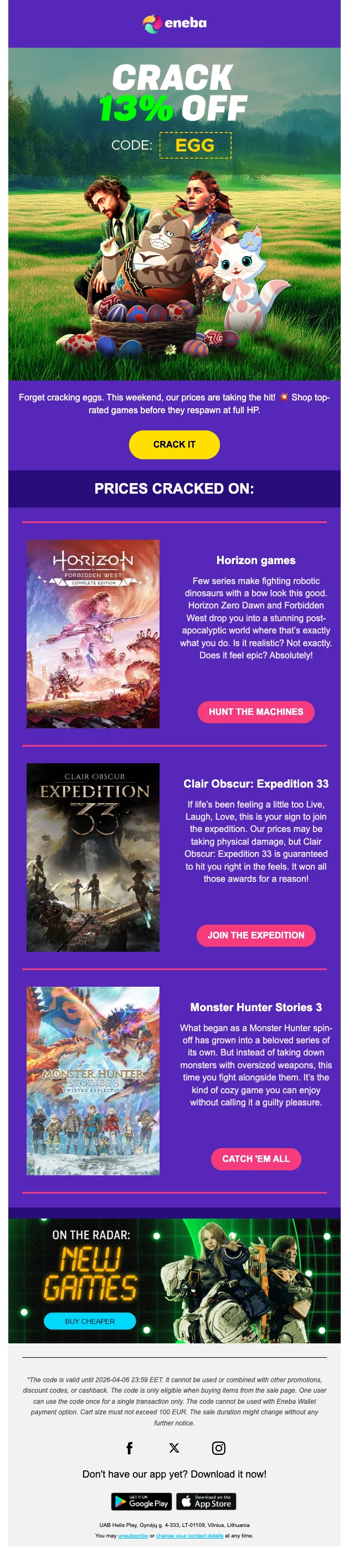Screen dimensions: 349x1568
Task: Download the app on the App Store
Action: pyautogui.click(x=206, y=1501)
